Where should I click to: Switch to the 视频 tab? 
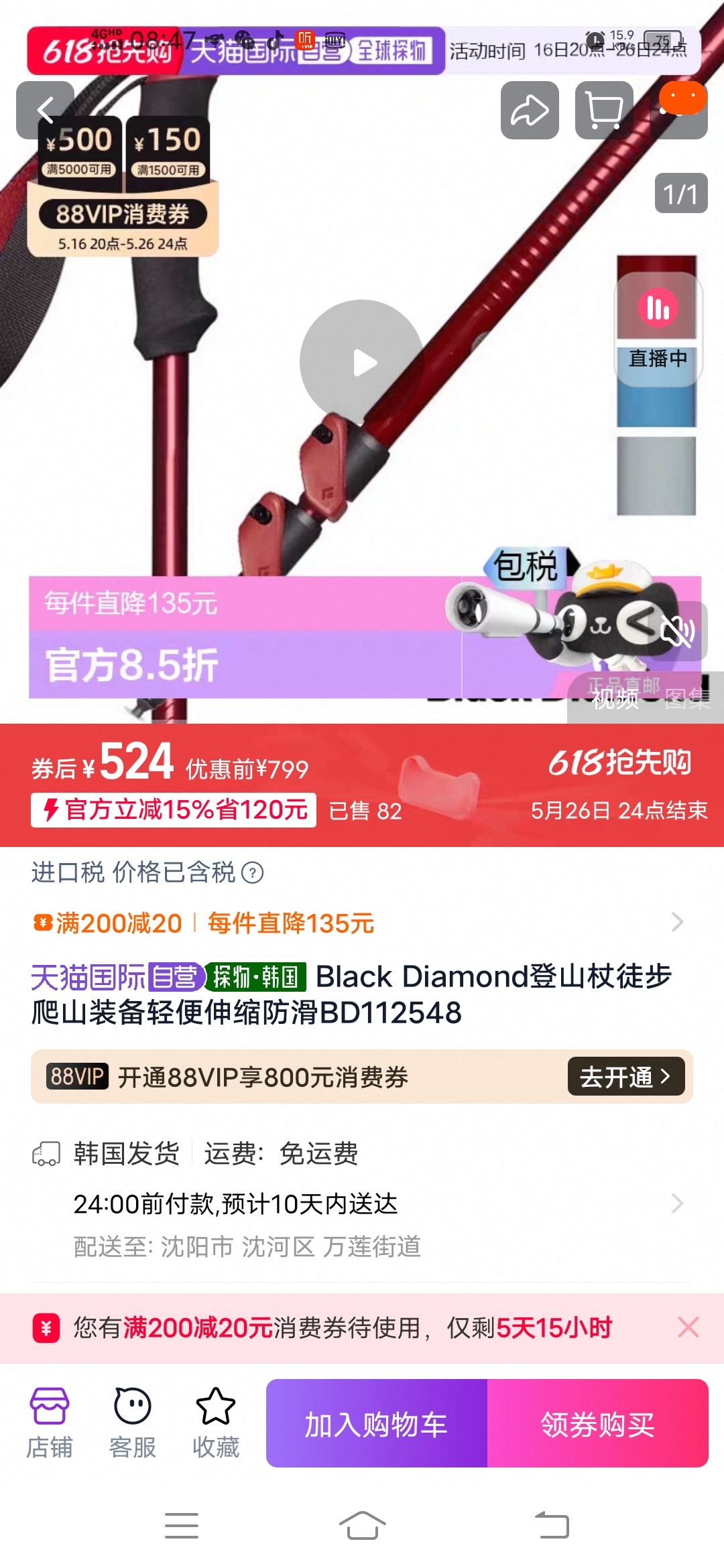tap(615, 700)
